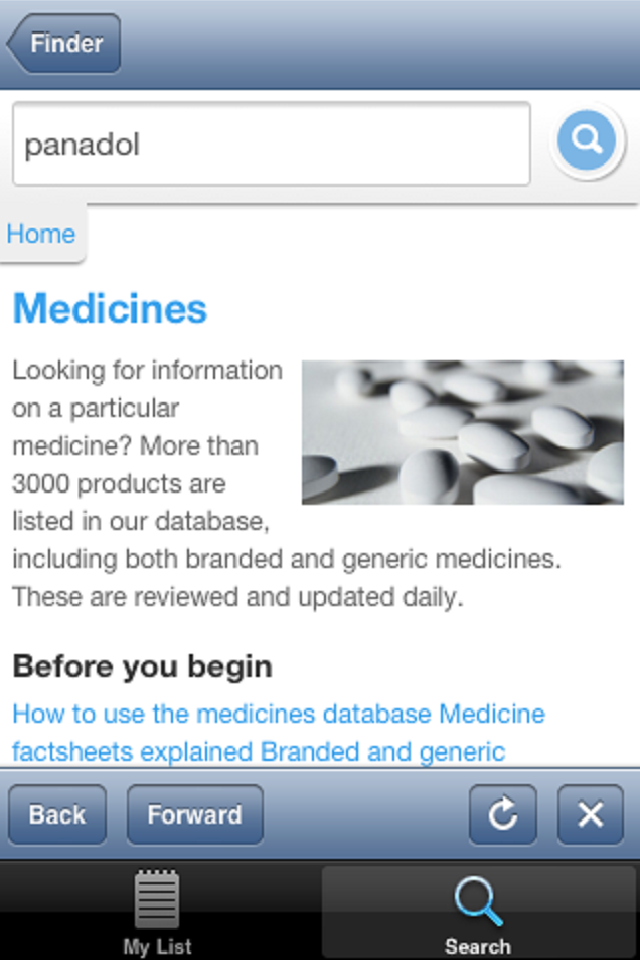Tap the browser Back button
640x960 pixels.
(57, 815)
